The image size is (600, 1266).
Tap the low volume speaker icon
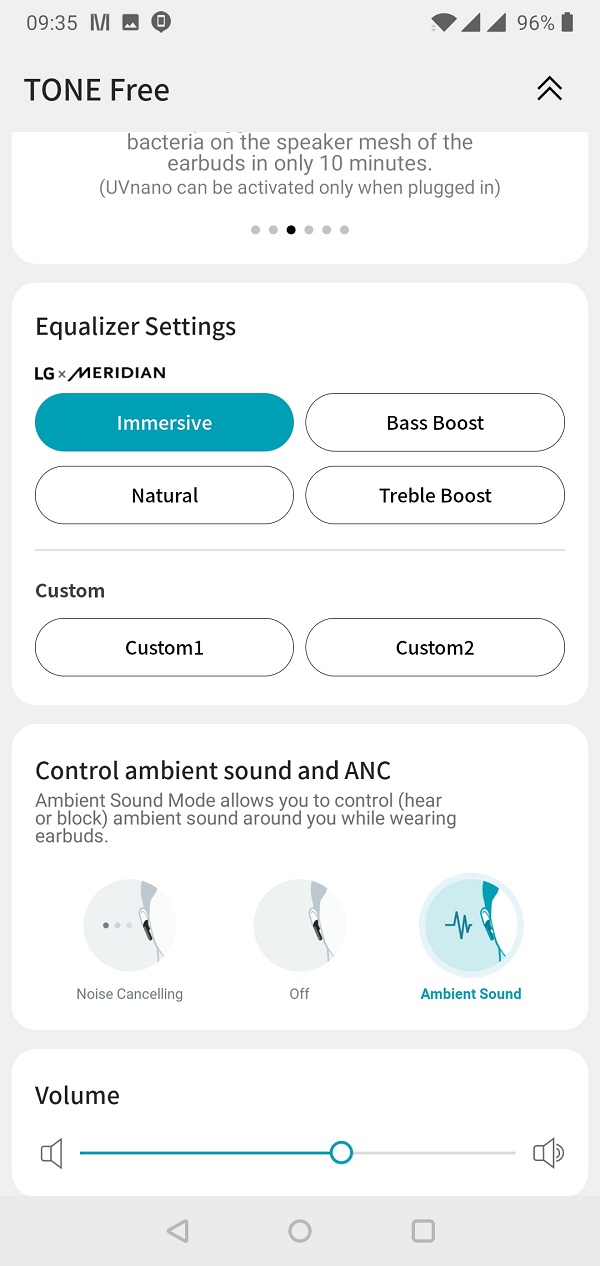coord(52,1154)
